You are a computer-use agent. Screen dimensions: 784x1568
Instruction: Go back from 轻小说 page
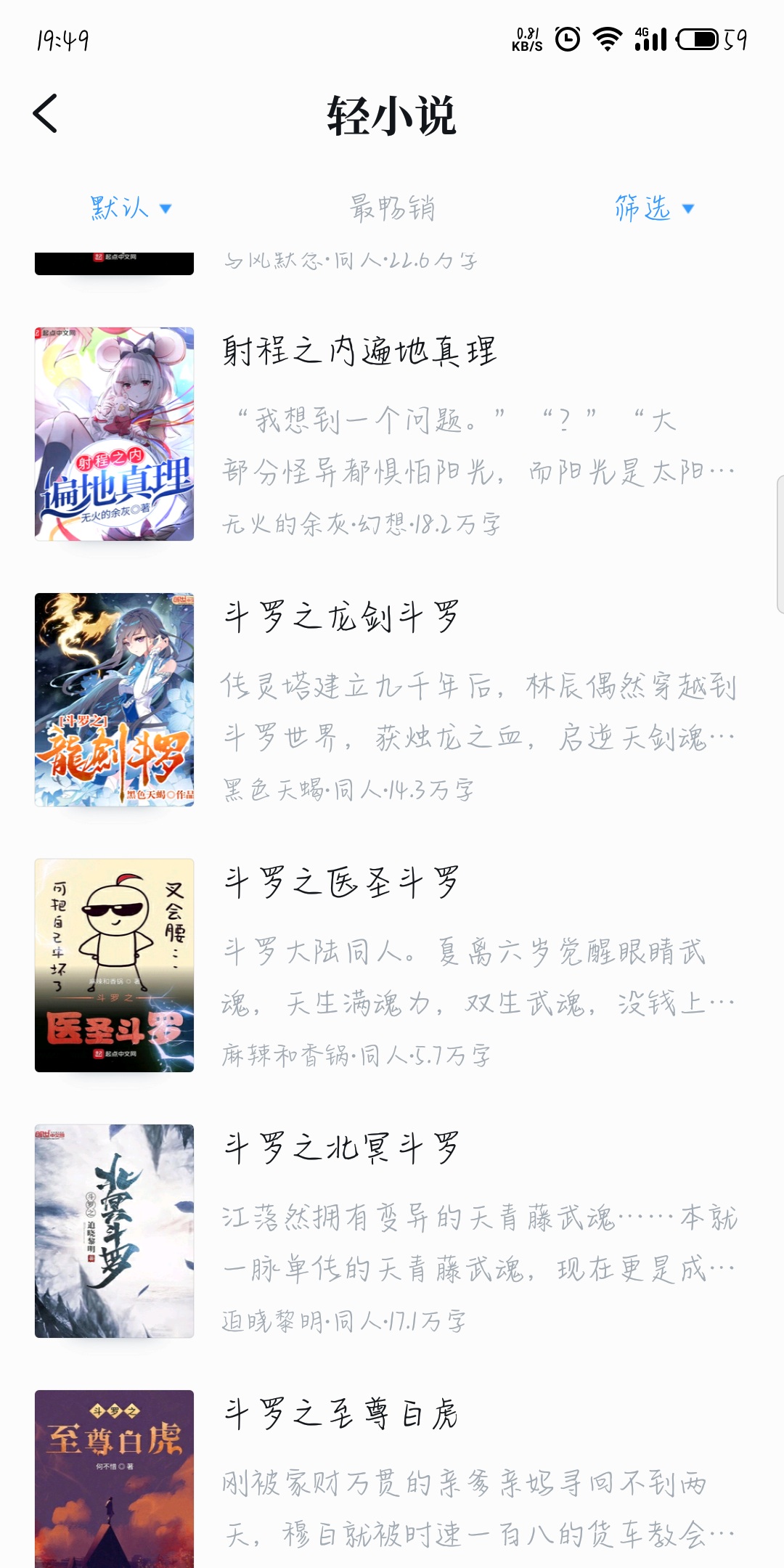tap(45, 114)
